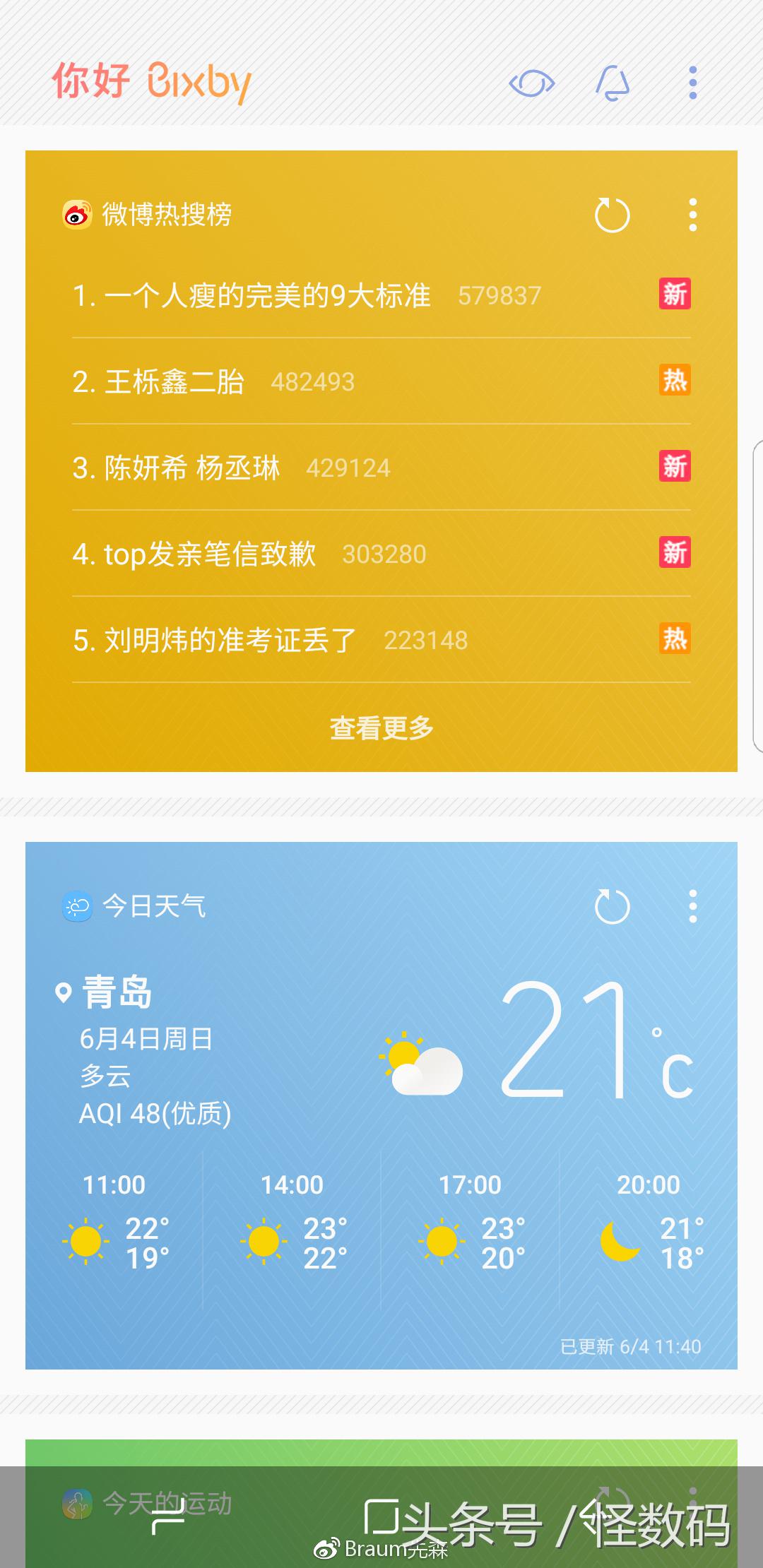Refresh the 今日天气 weather card
The height and width of the screenshot is (1568, 763).
click(612, 906)
